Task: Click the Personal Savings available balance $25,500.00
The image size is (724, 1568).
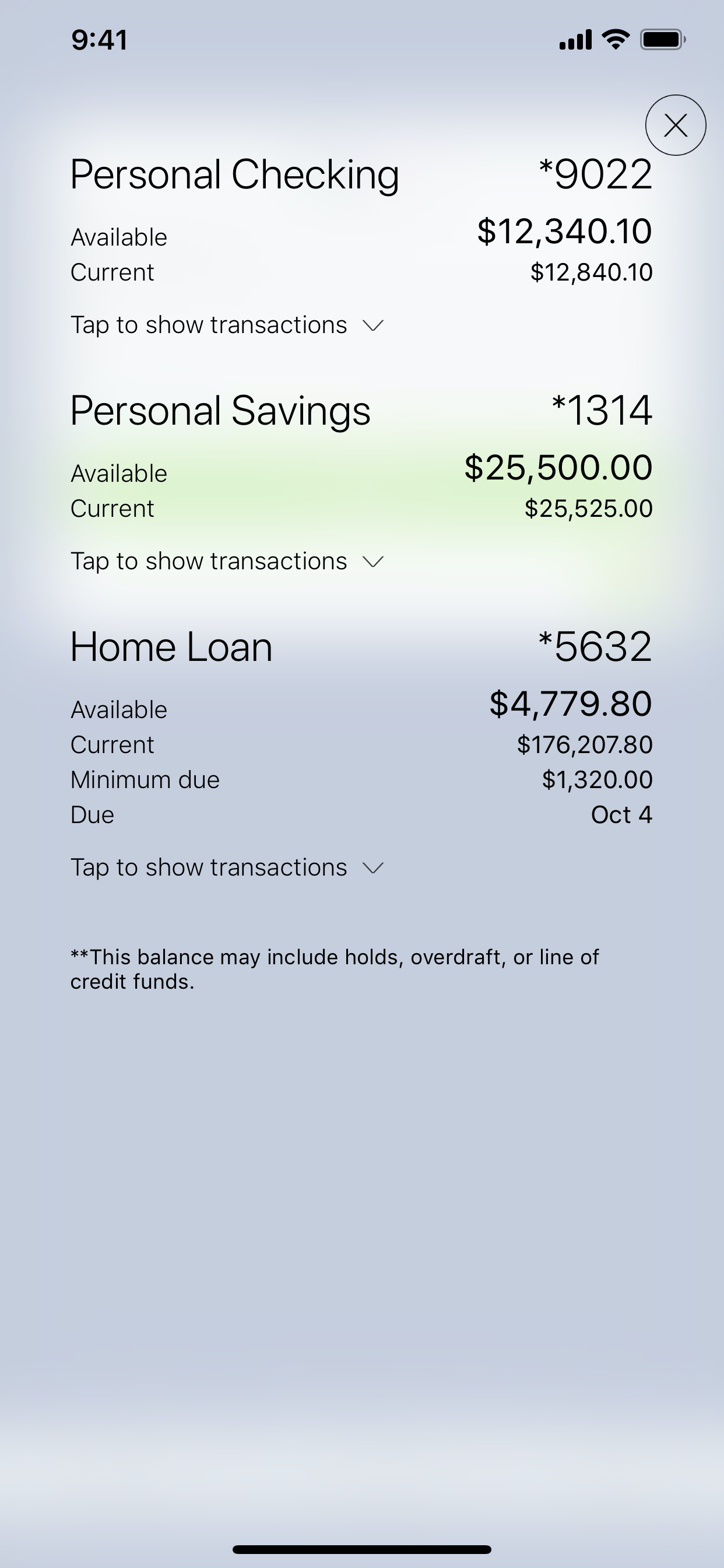Action: click(x=558, y=467)
